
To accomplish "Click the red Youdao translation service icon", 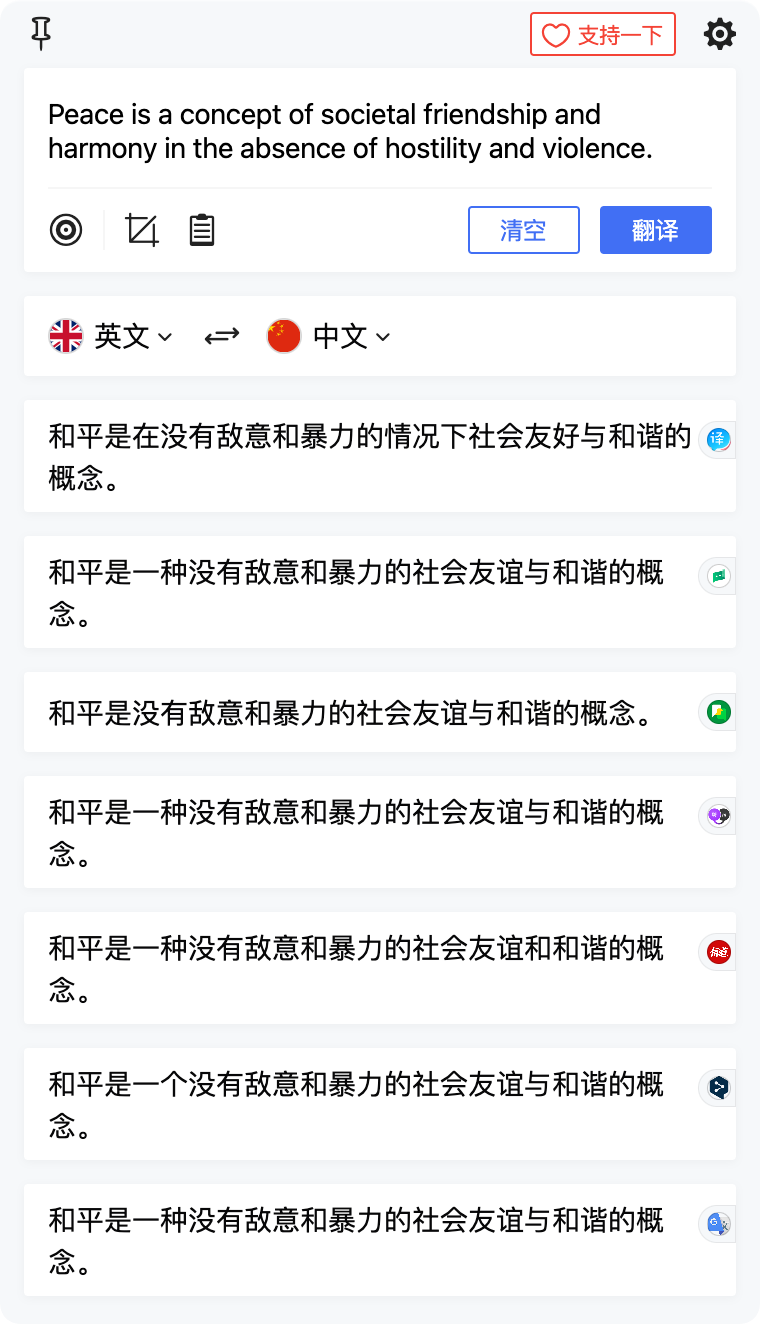I will tap(717, 952).
